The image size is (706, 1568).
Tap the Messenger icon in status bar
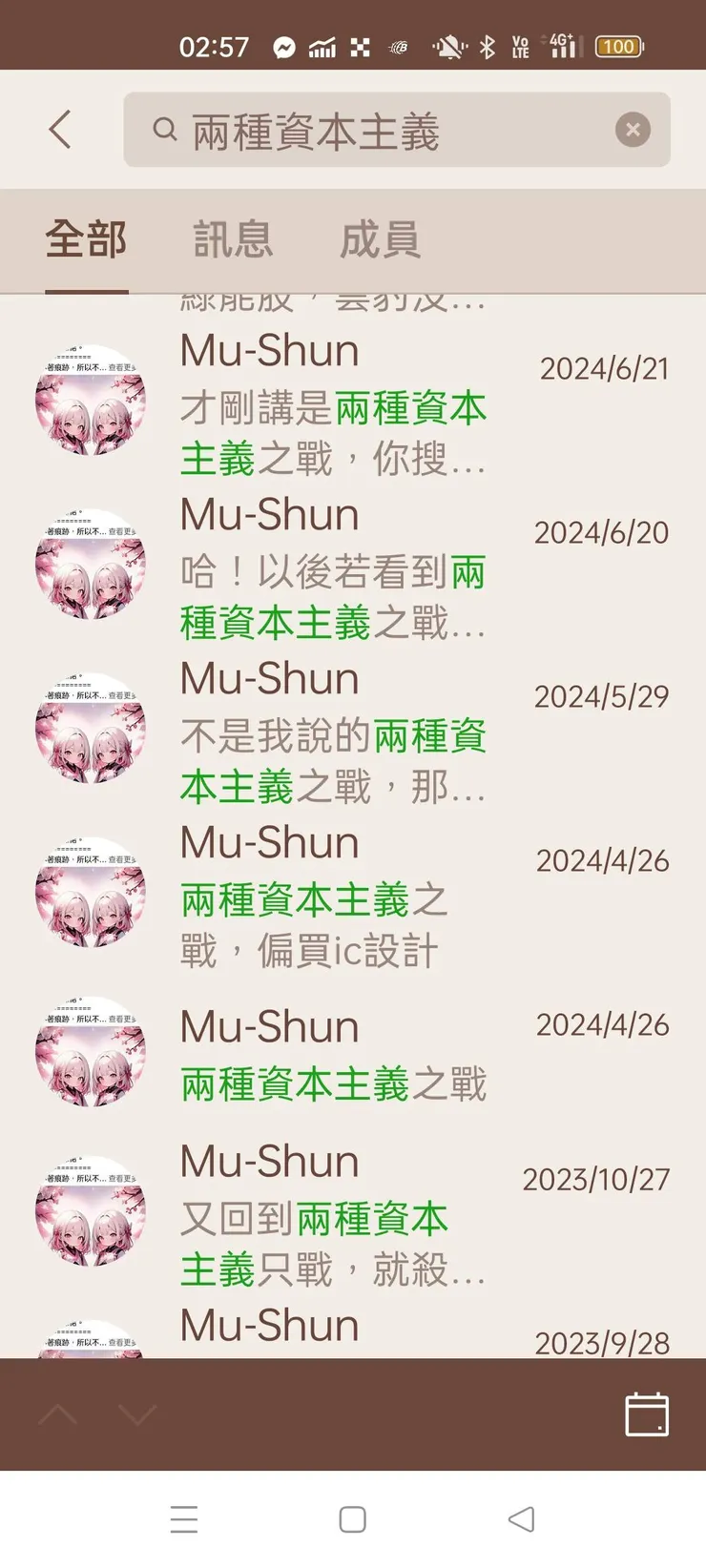coord(286,46)
